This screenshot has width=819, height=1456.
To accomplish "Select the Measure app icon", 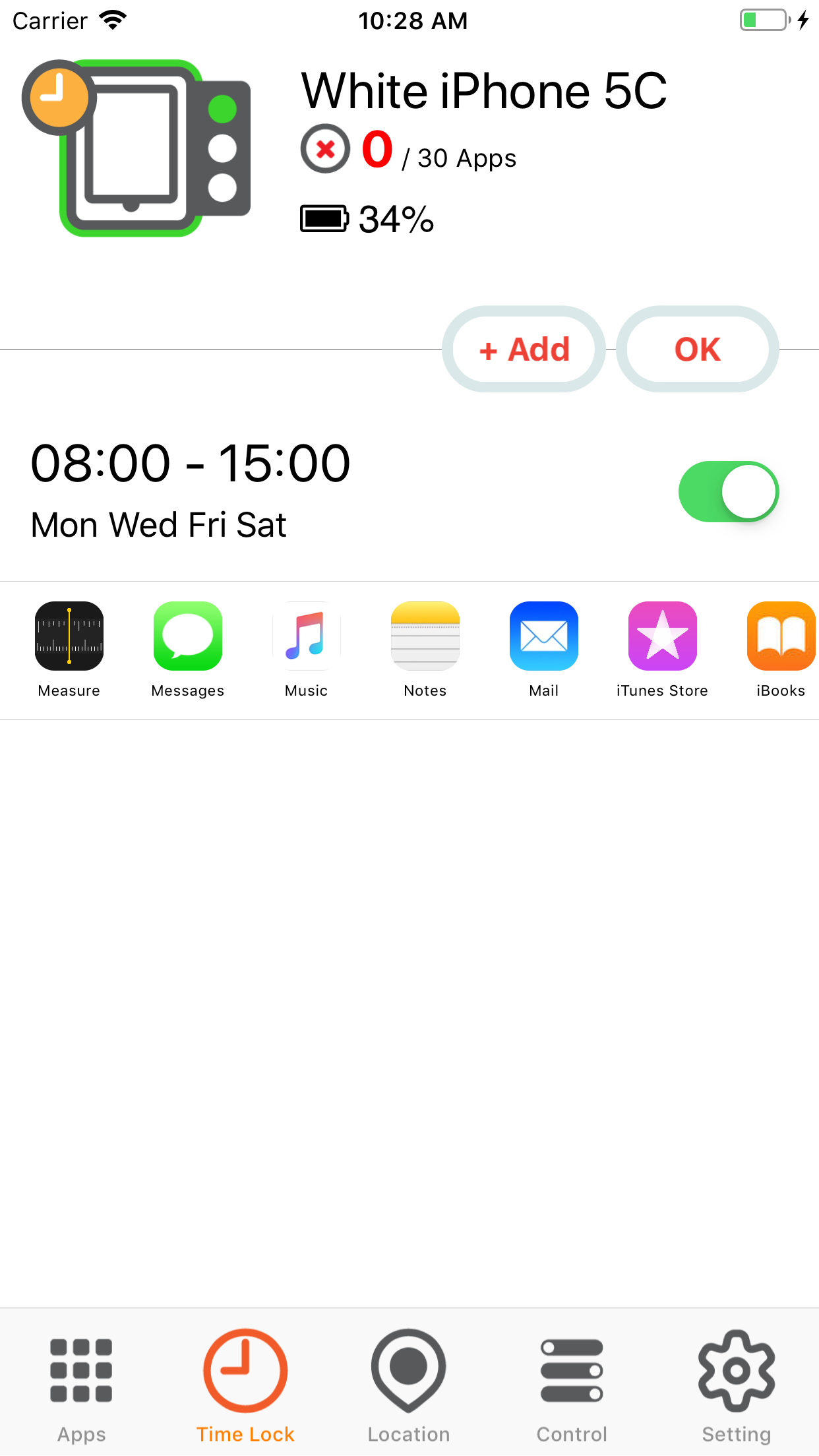I will click(x=69, y=636).
